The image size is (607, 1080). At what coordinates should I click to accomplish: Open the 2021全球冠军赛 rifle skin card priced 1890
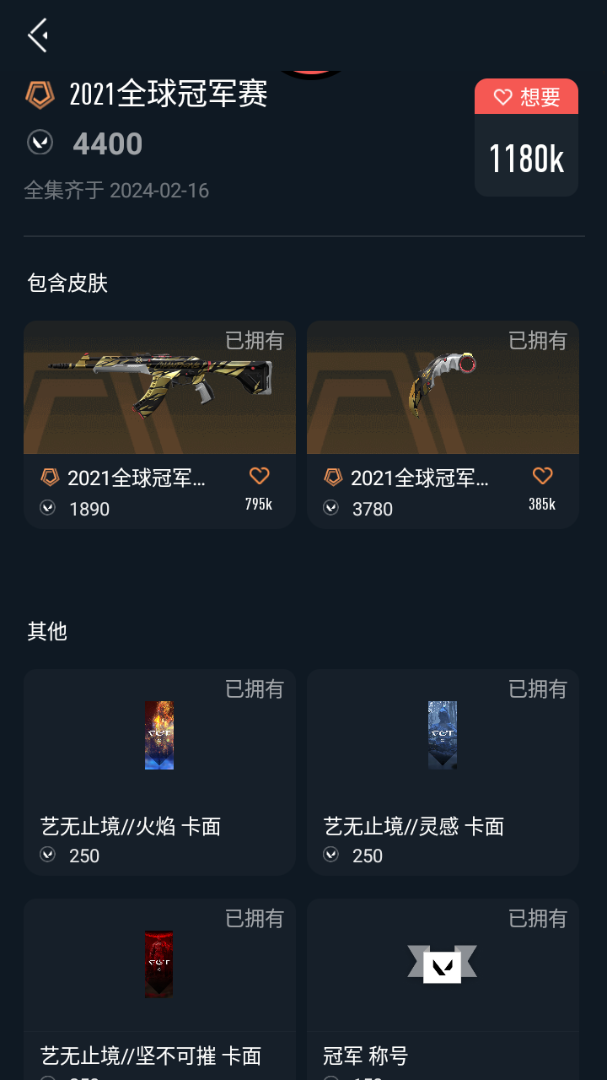pos(160,424)
